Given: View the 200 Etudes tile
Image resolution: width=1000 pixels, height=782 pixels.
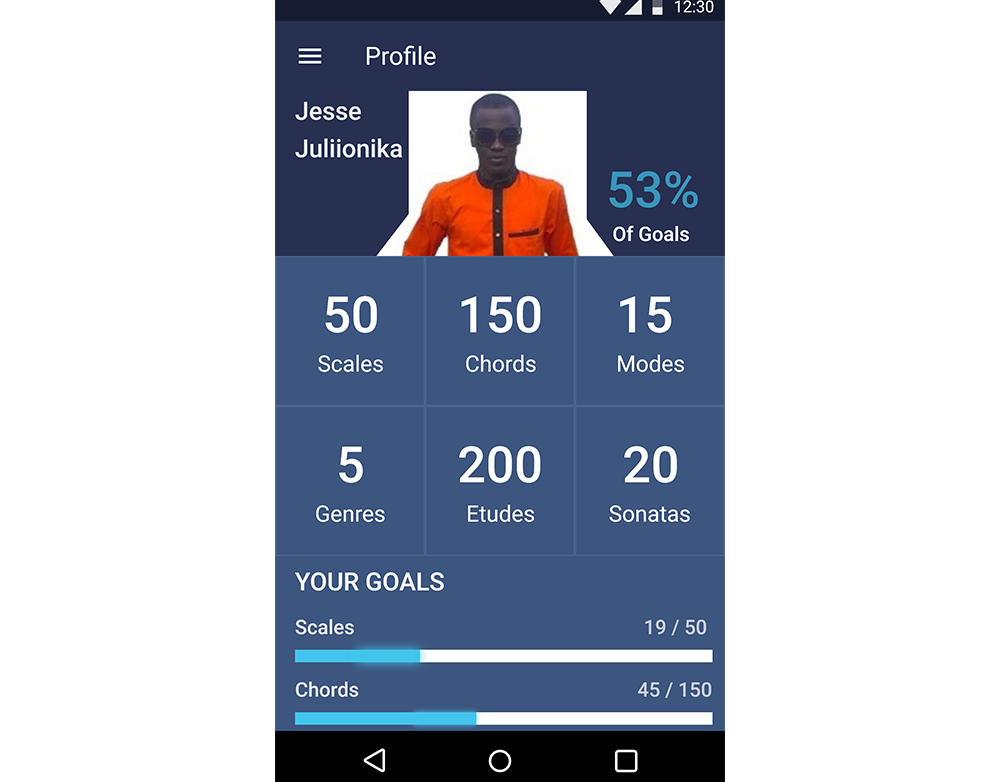Looking at the screenshot, I should tap(500, 481).
